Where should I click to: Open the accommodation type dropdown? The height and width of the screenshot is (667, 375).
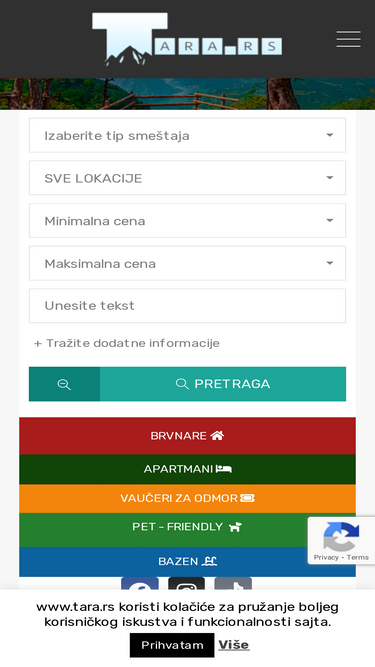[187, 135]
